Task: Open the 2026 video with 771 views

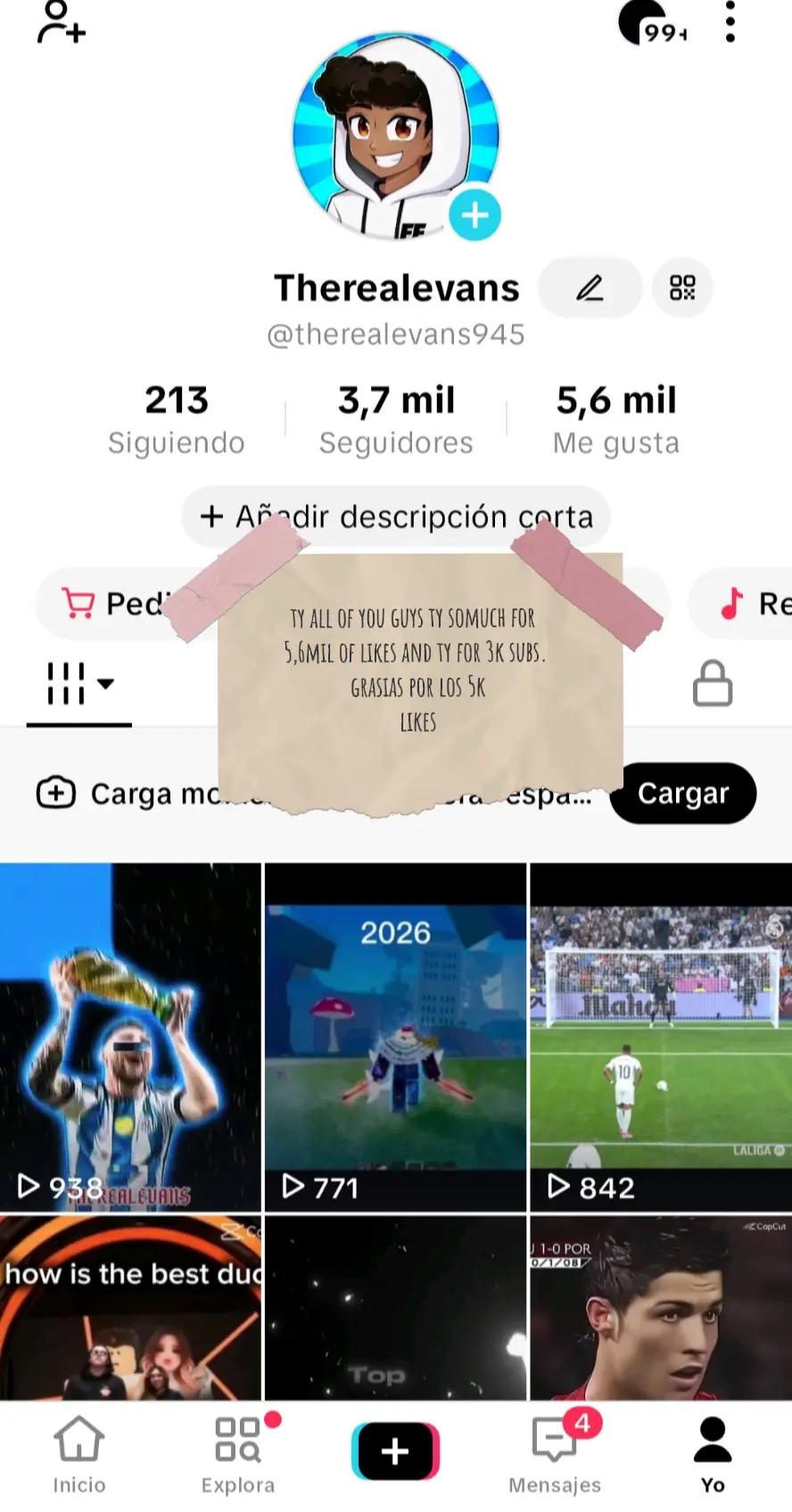Action: pyautogui.click(x=395, y=1037)
